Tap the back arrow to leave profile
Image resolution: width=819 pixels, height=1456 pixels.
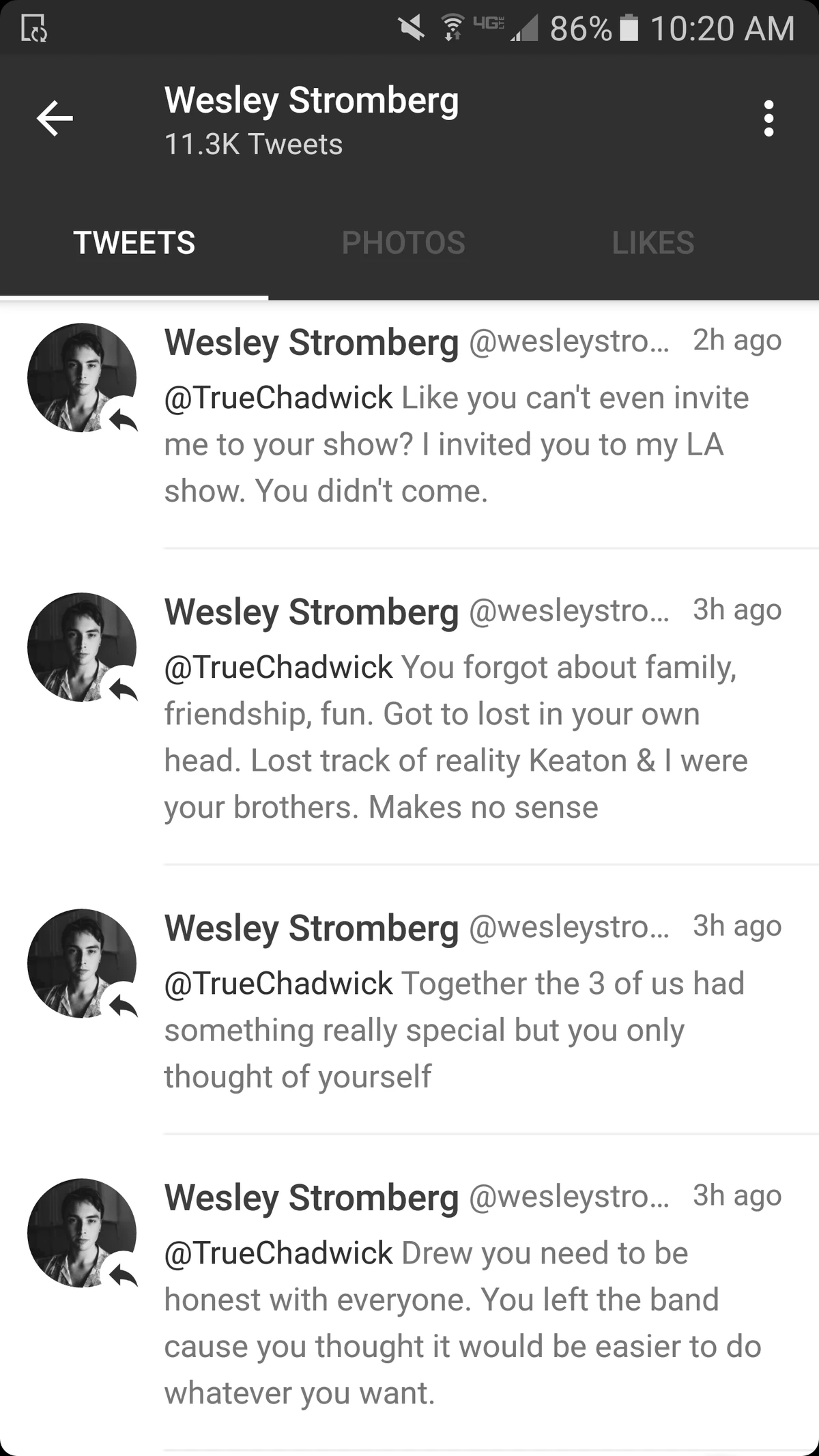pyautogui.click(x=55, y=117)
